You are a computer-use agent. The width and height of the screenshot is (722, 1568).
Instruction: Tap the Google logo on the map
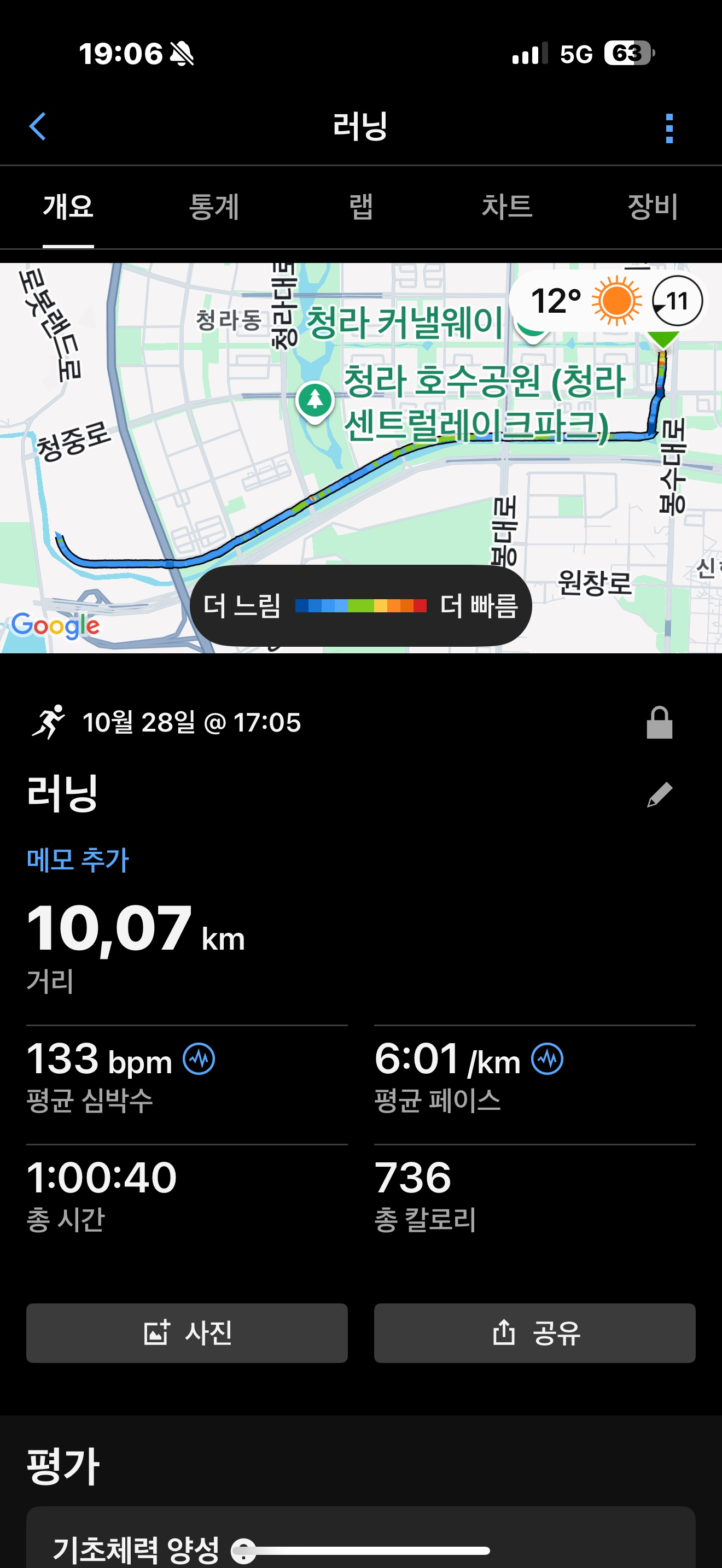pos(54,625)
